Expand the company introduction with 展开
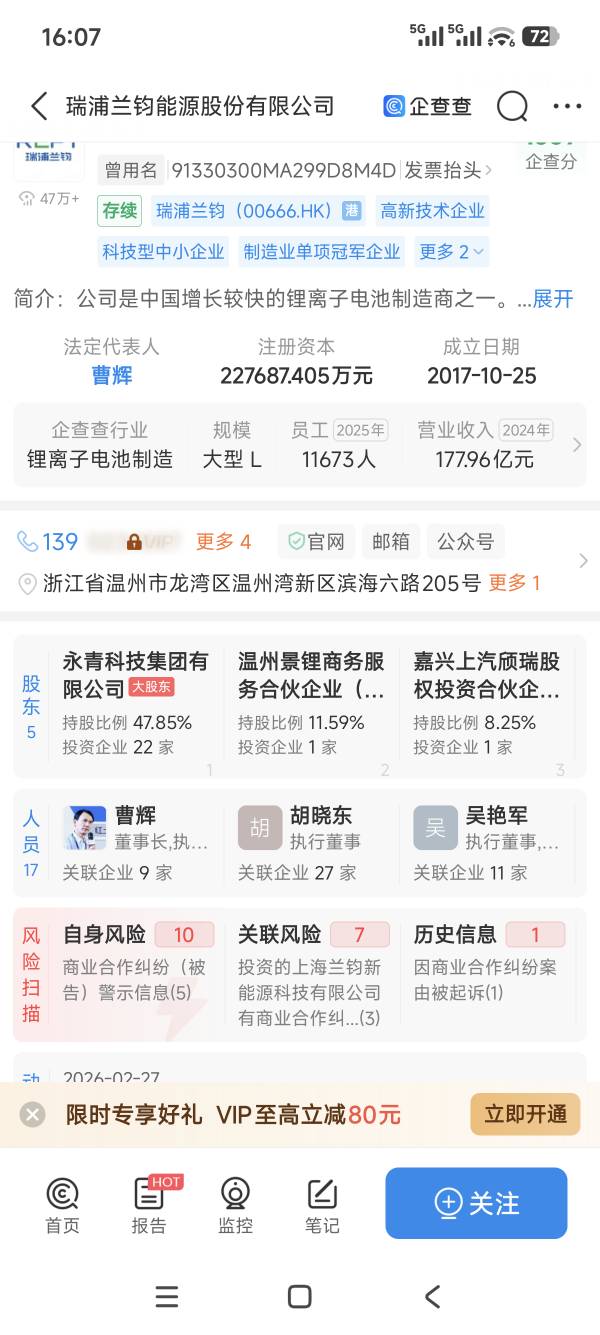 553,299
